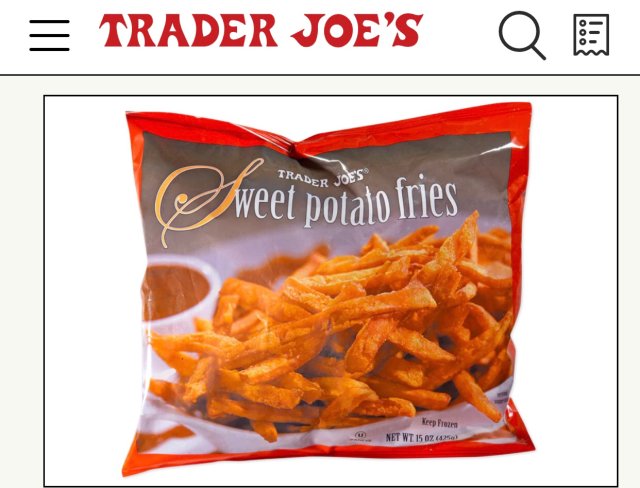The width and height of the screenshot is (640, 488).
Task: Open the search magnifier
Action: click(x=521, y=35)
